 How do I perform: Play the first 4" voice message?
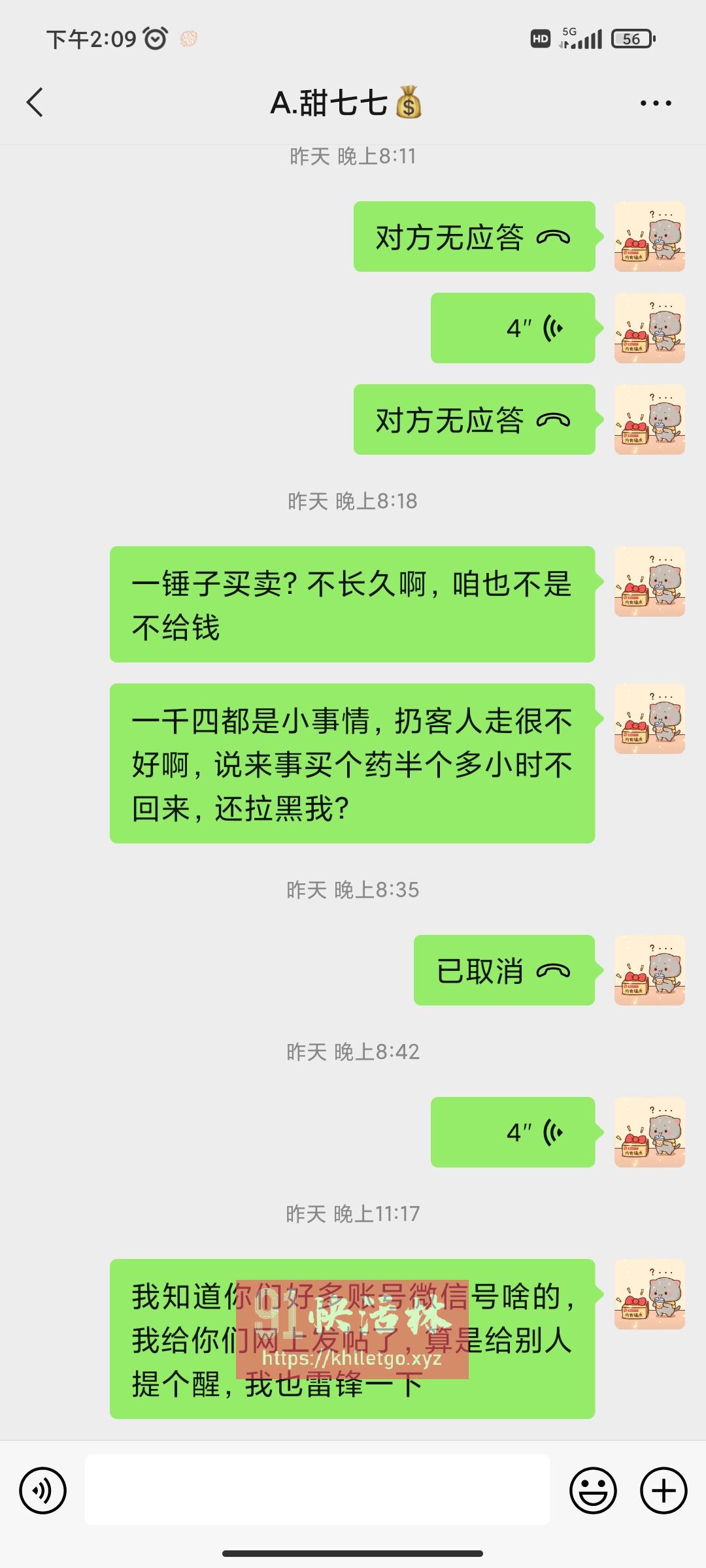[x=513, y=327]
